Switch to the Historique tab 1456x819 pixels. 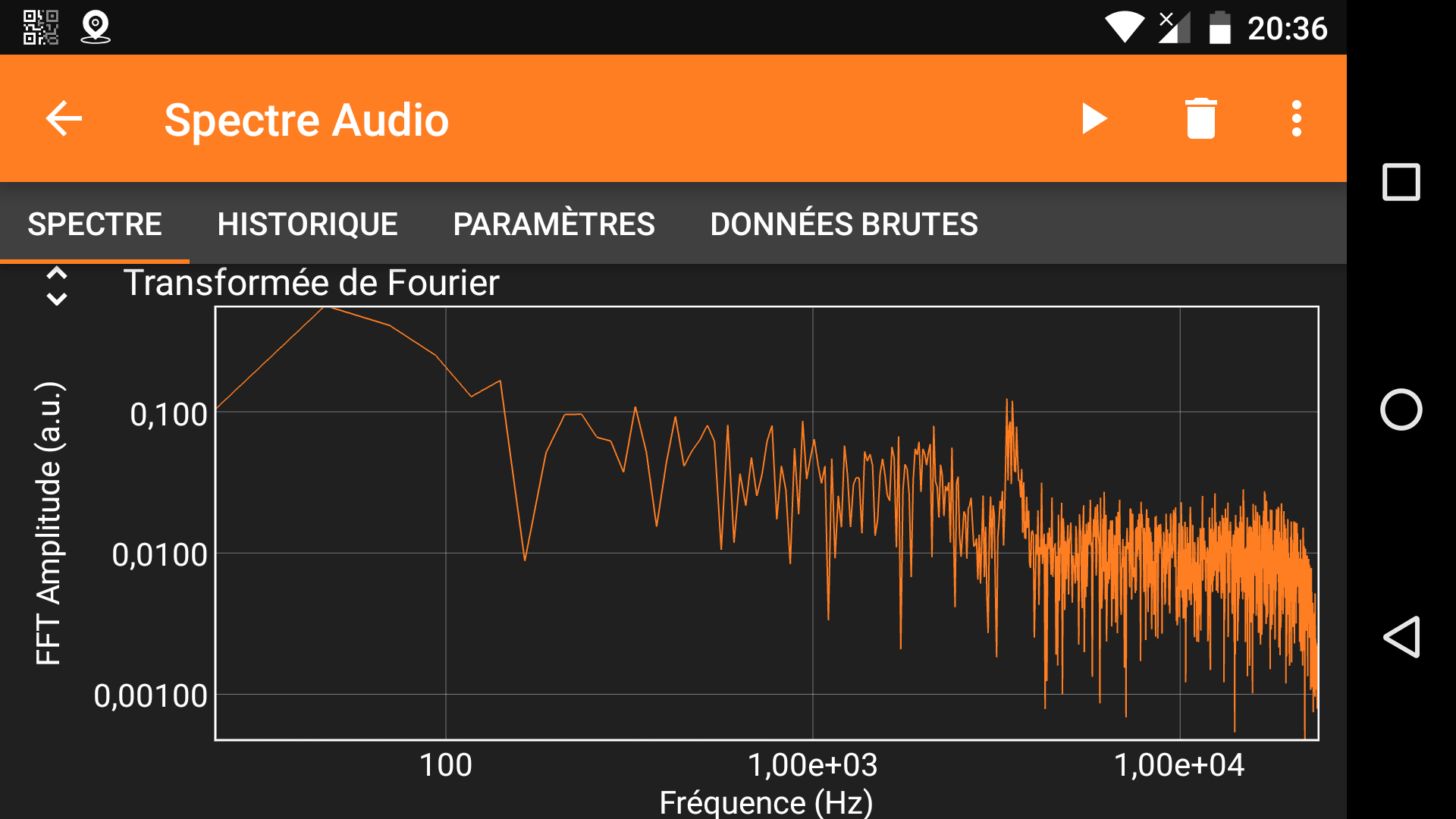[x=307, y=224]
